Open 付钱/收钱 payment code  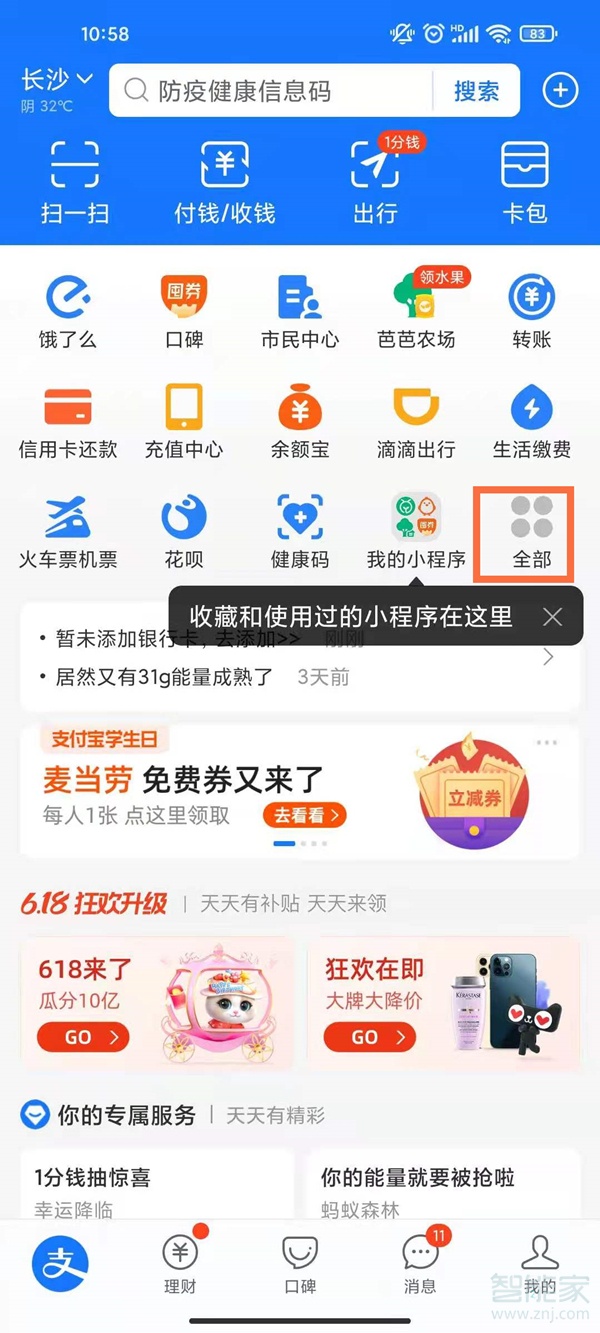tap(225, 180)
